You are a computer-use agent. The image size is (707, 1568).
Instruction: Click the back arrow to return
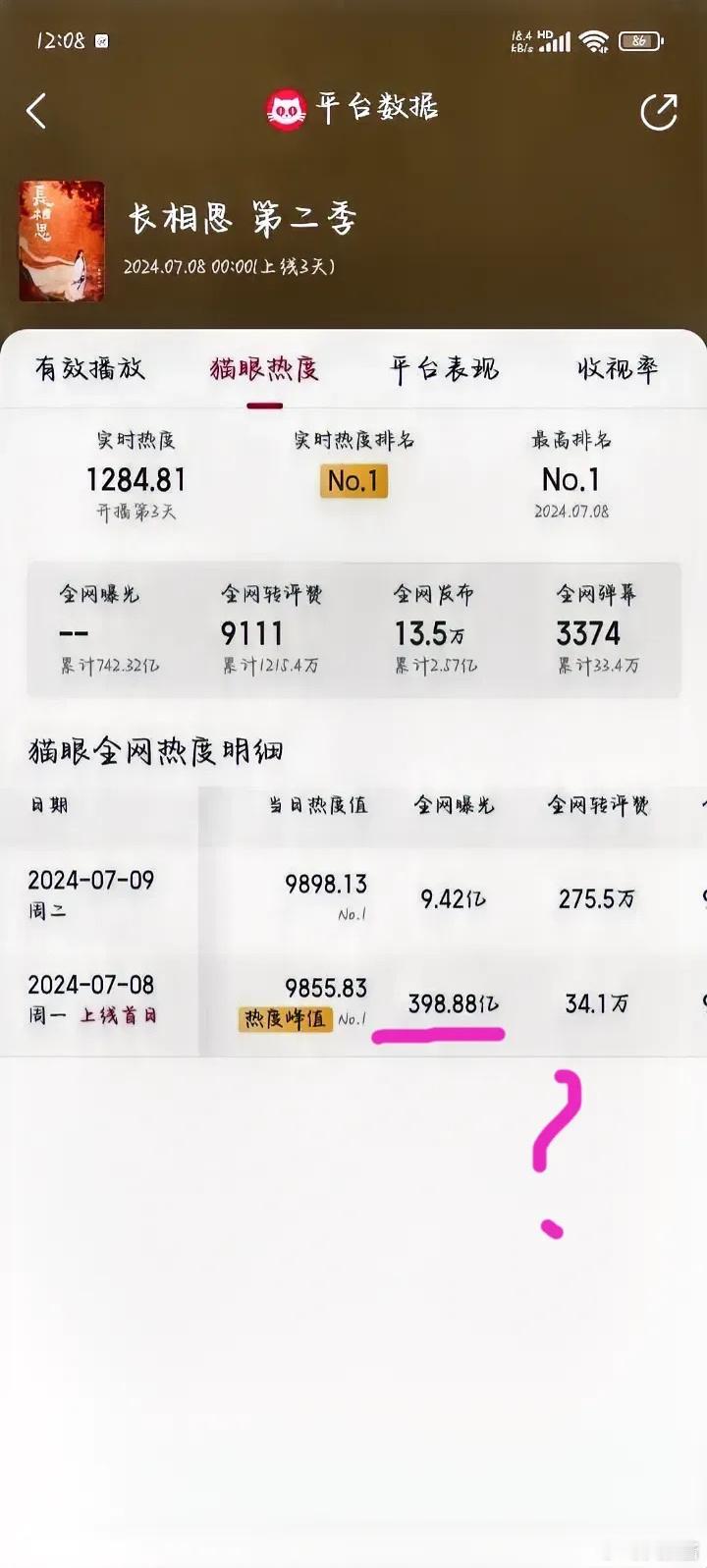click(37, 110)
